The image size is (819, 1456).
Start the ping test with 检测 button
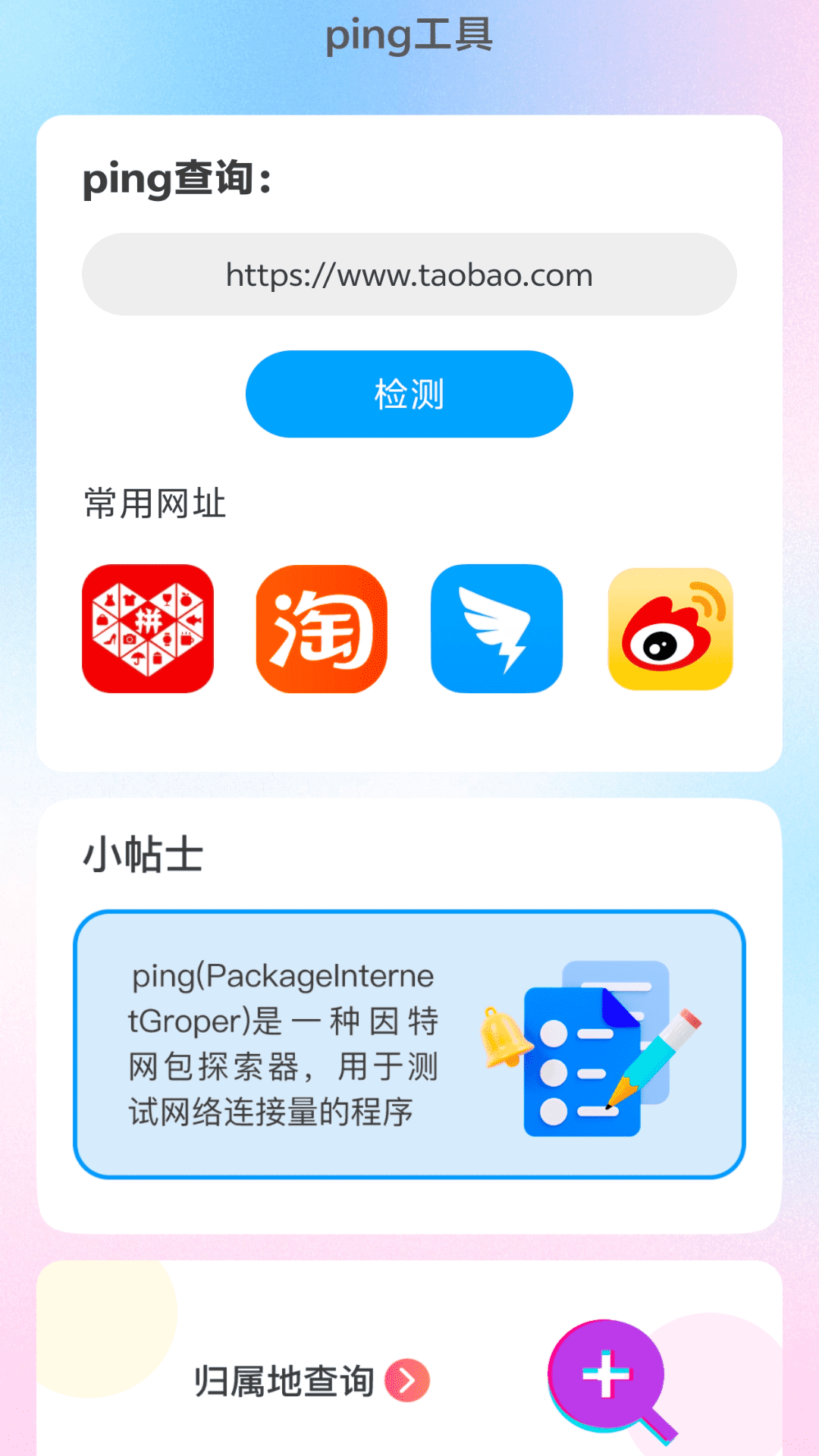pos(409,394)
